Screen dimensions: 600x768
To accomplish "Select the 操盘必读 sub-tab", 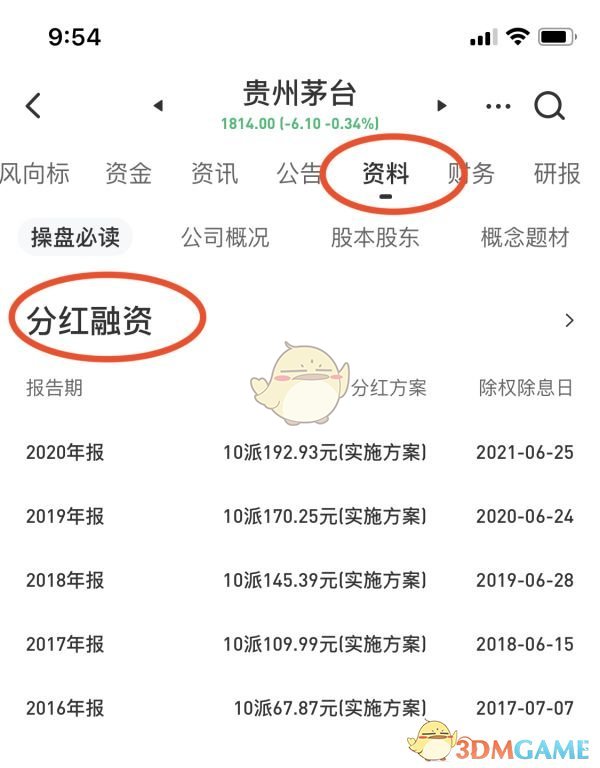I will coord(75,237).
